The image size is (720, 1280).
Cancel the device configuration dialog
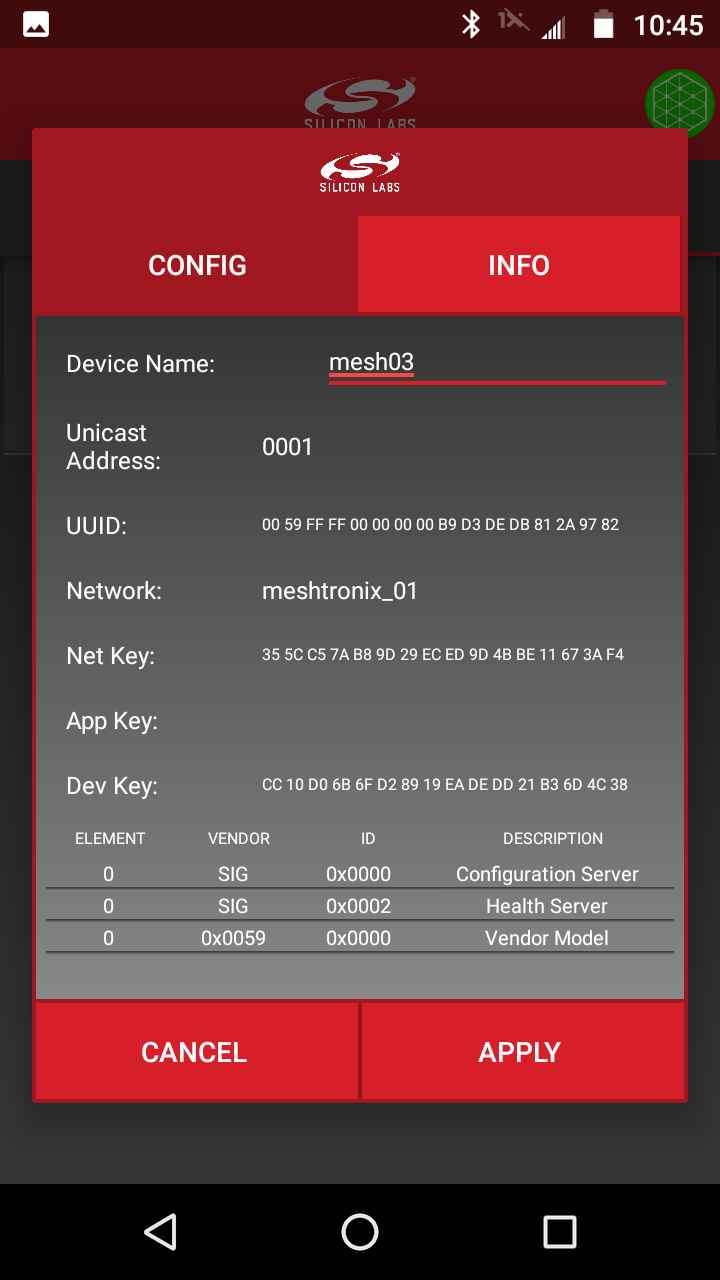(195, 1052)
